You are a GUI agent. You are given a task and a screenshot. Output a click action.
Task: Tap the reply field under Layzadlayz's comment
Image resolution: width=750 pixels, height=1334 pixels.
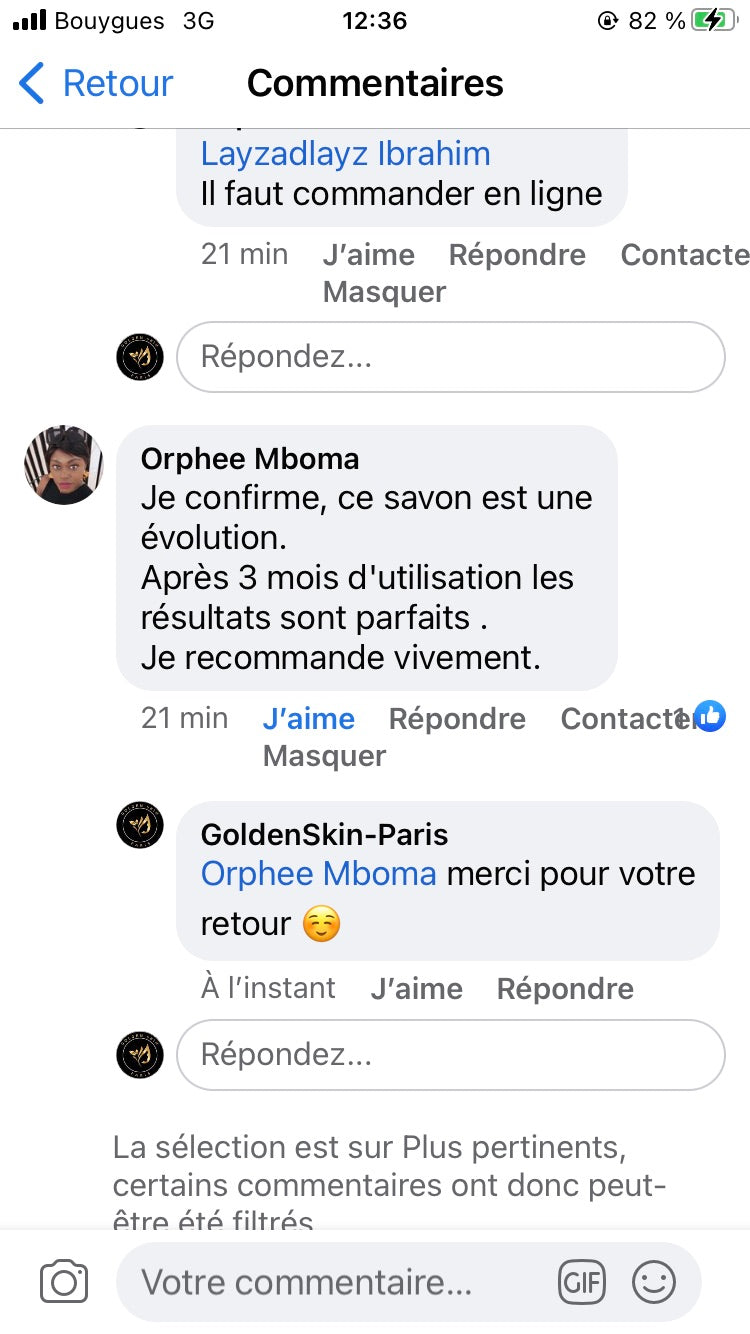(450, 357)
